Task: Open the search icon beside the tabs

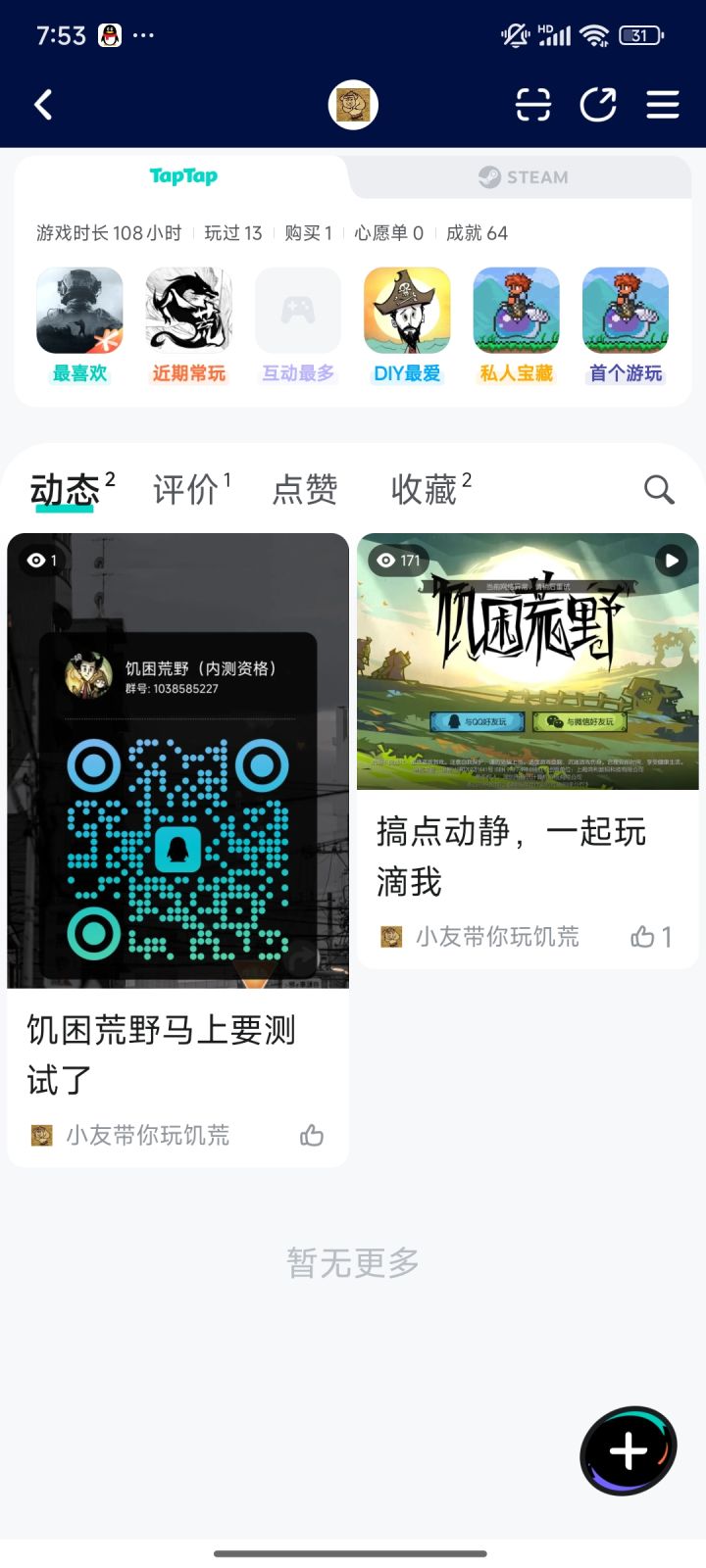Action: [x=658, y=489]
